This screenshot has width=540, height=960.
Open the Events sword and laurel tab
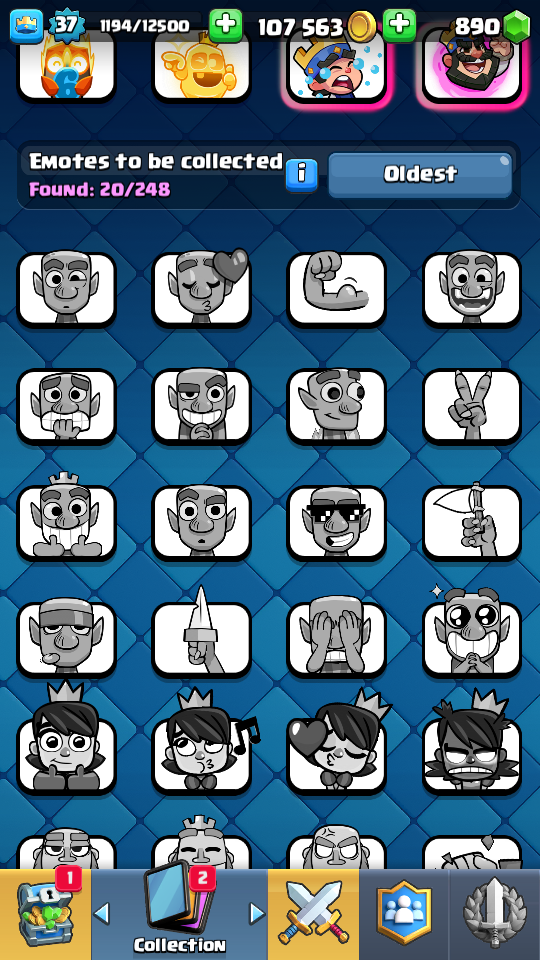tap(495, 915)
